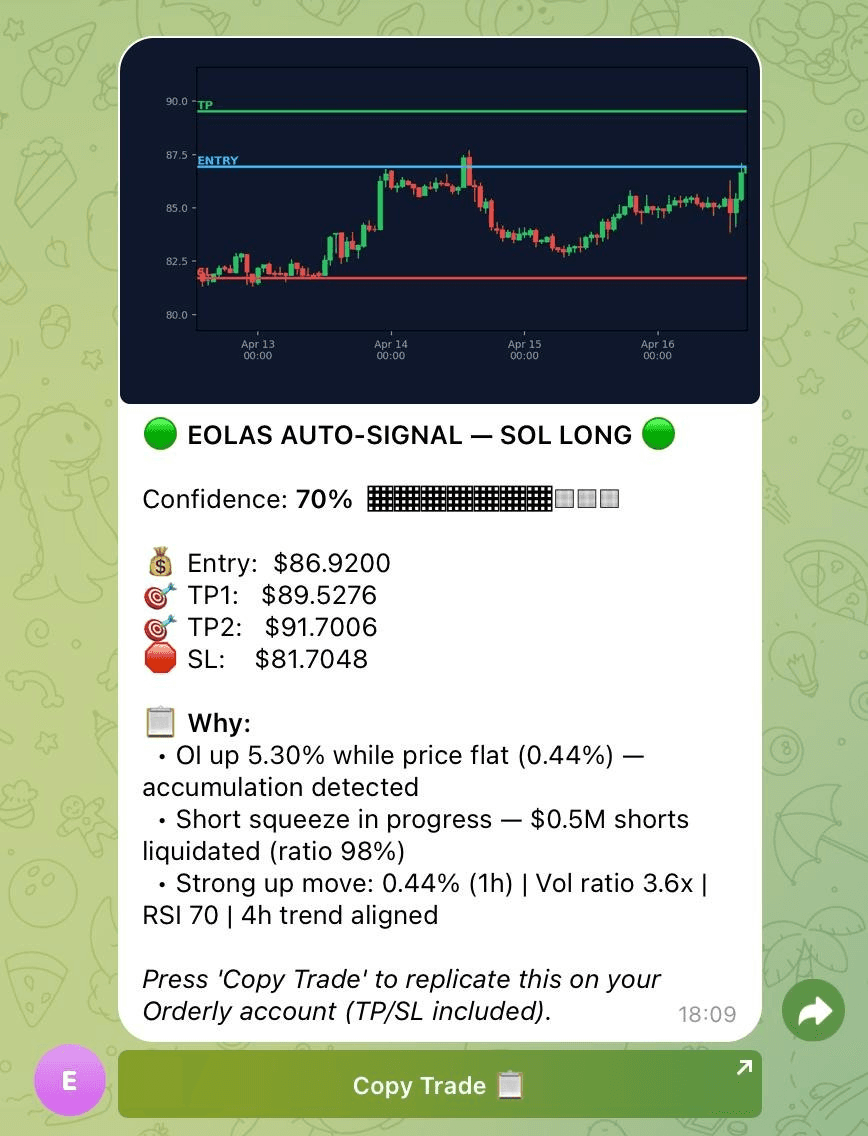Forward this signal message with the share arrow

point(814,1011)
